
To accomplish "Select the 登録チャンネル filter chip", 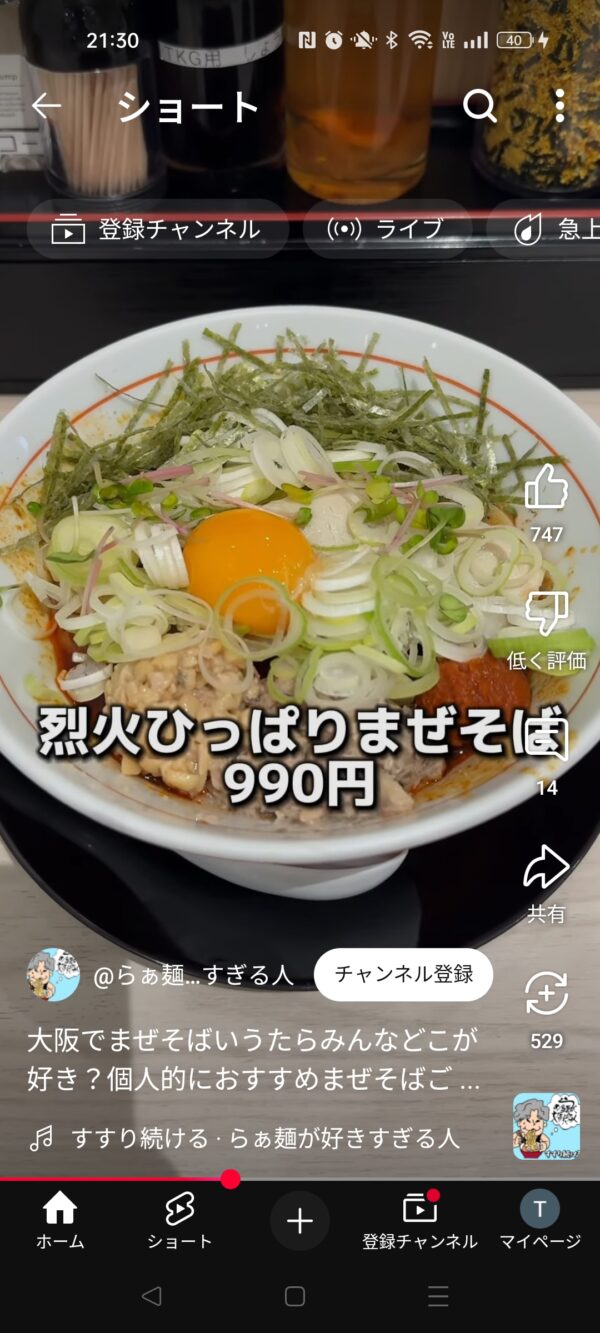I will pos(158,230).
